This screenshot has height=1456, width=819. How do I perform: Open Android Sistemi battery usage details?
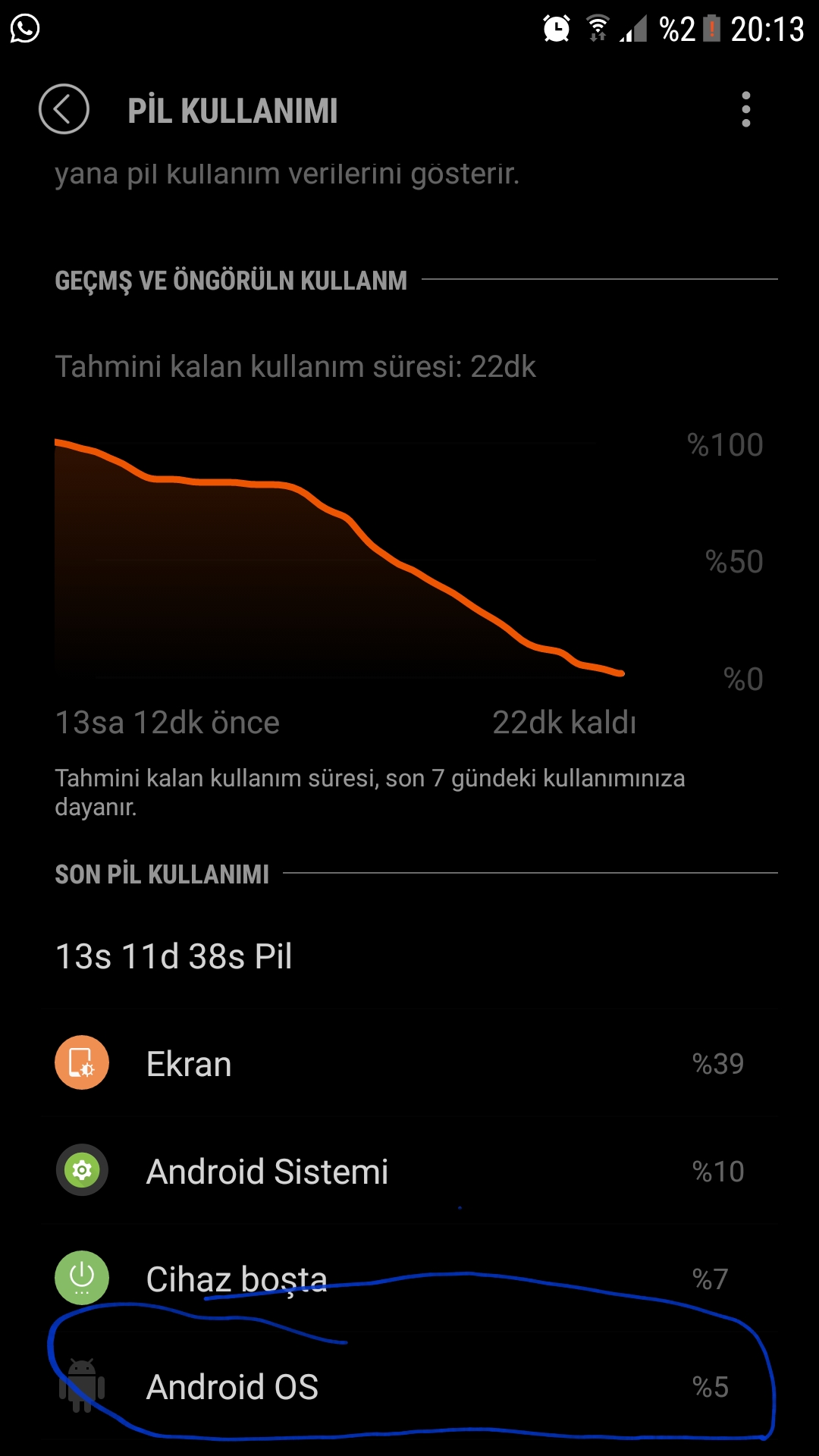(409, 1171)
